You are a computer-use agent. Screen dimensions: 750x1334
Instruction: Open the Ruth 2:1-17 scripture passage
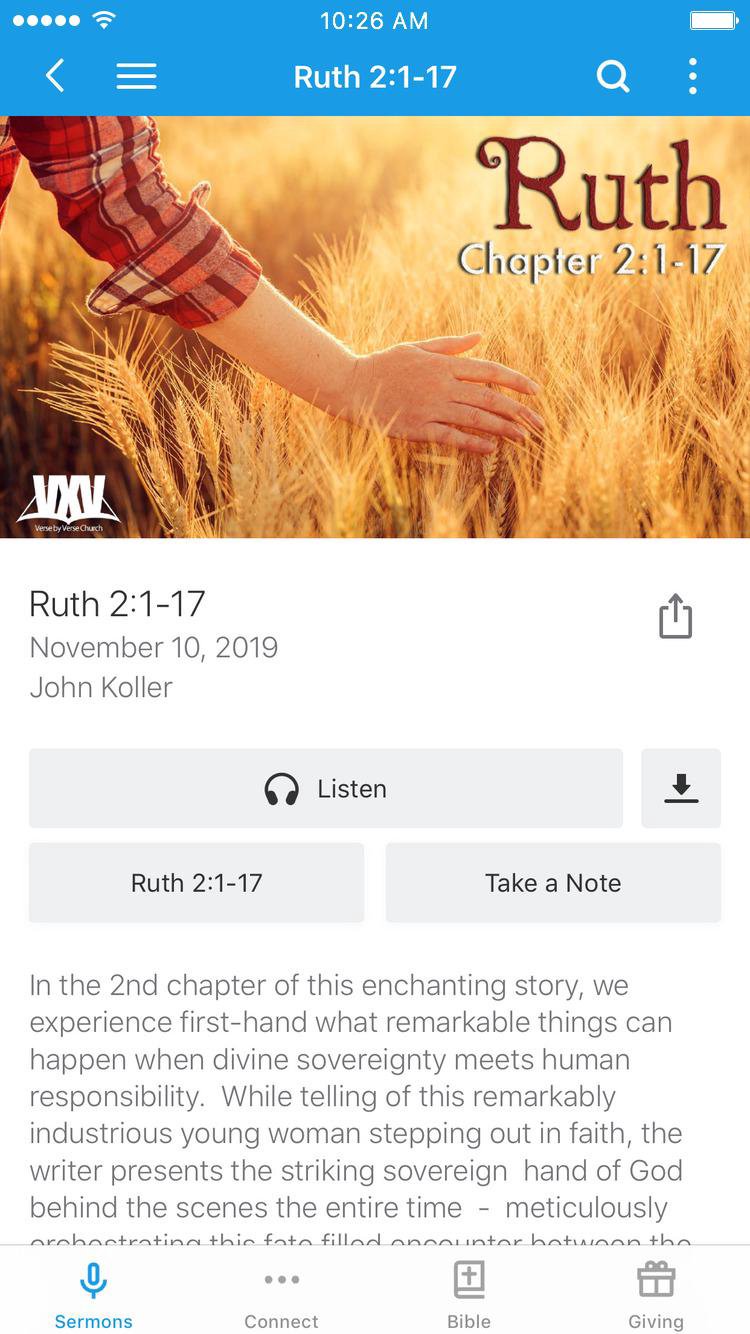pyautogui.click(x=197, y=882)
